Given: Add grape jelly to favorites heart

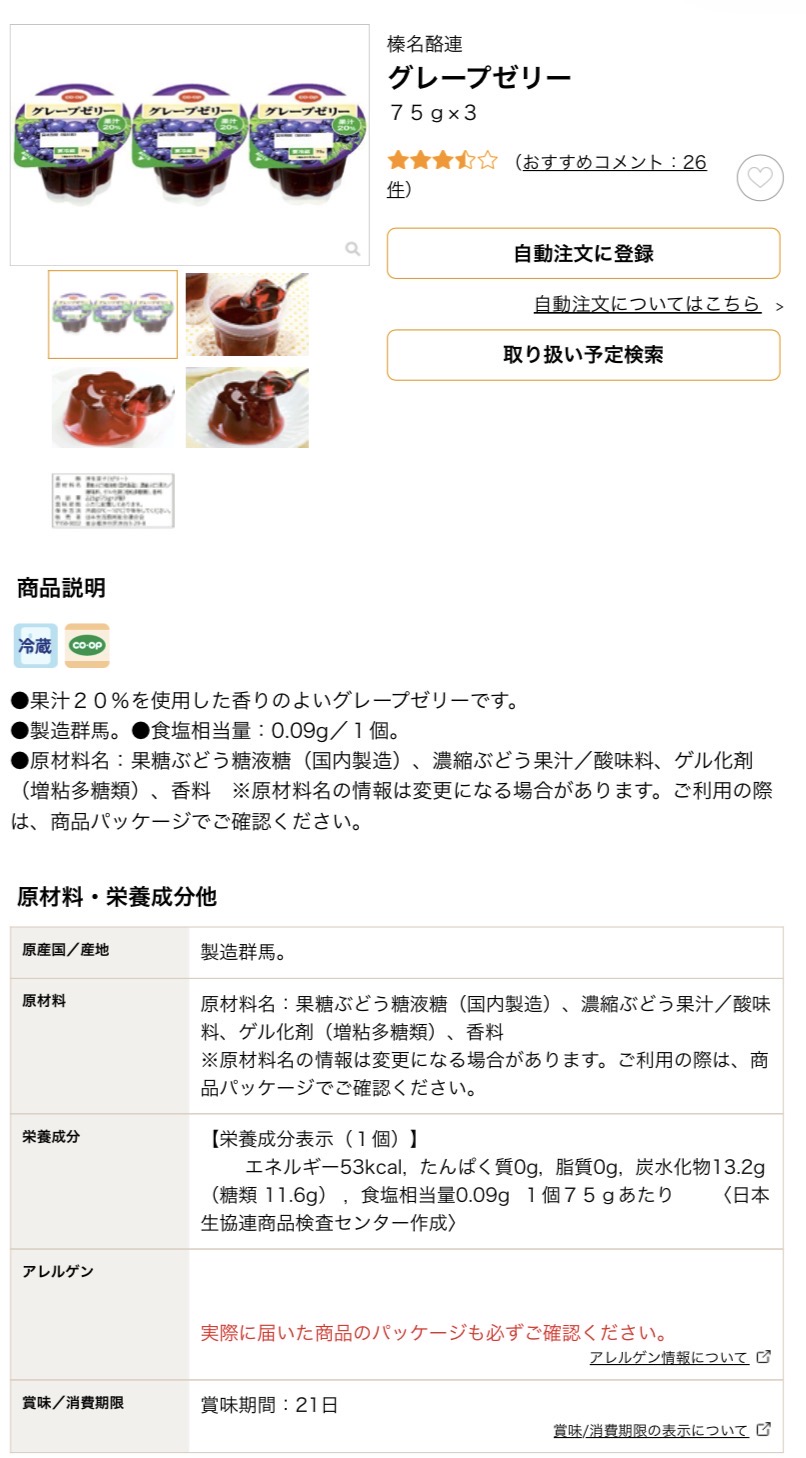Looking at the screenshot, I should pyautogui.click(x=760, y=179).
